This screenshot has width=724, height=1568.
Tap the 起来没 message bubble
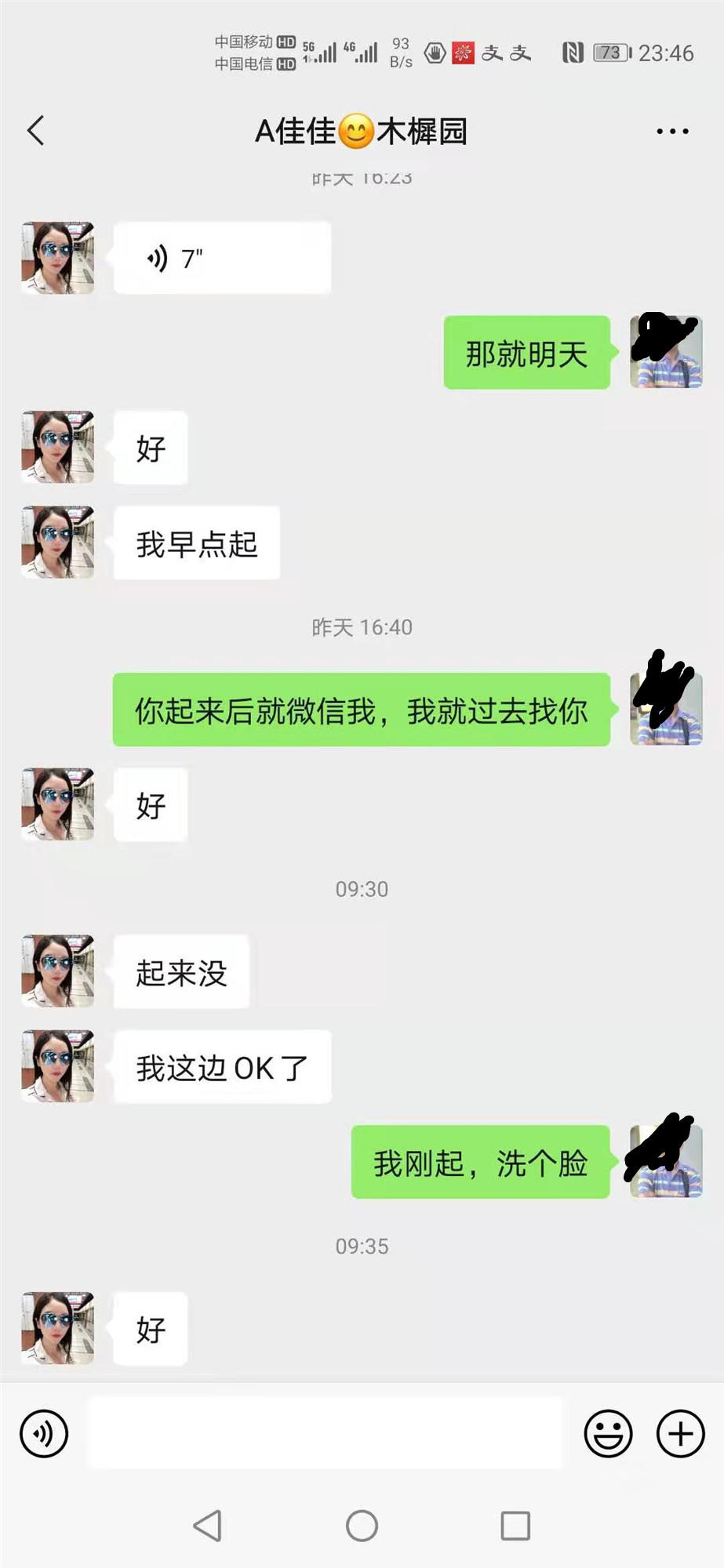coord(180,971)
